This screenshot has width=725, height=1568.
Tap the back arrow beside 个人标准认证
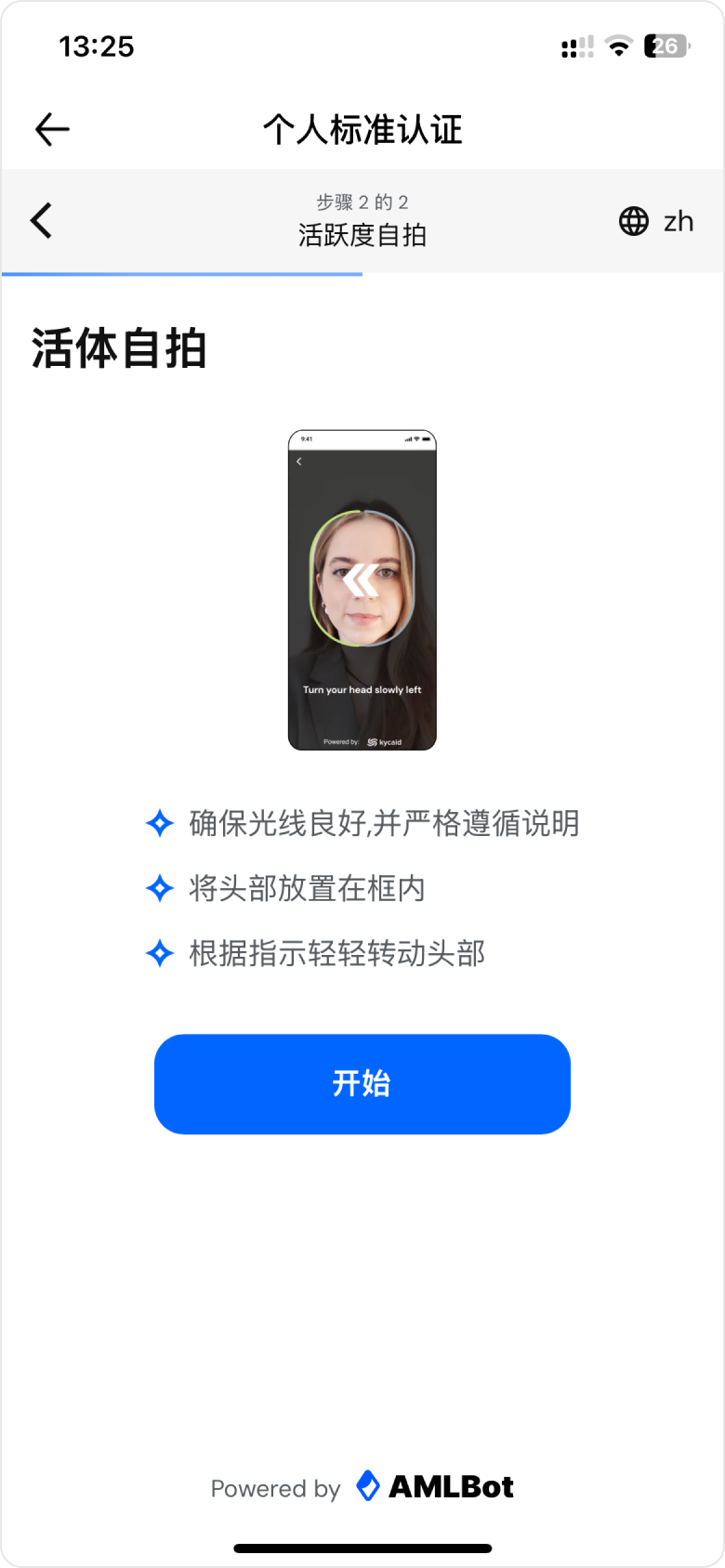tap(52, 129)
